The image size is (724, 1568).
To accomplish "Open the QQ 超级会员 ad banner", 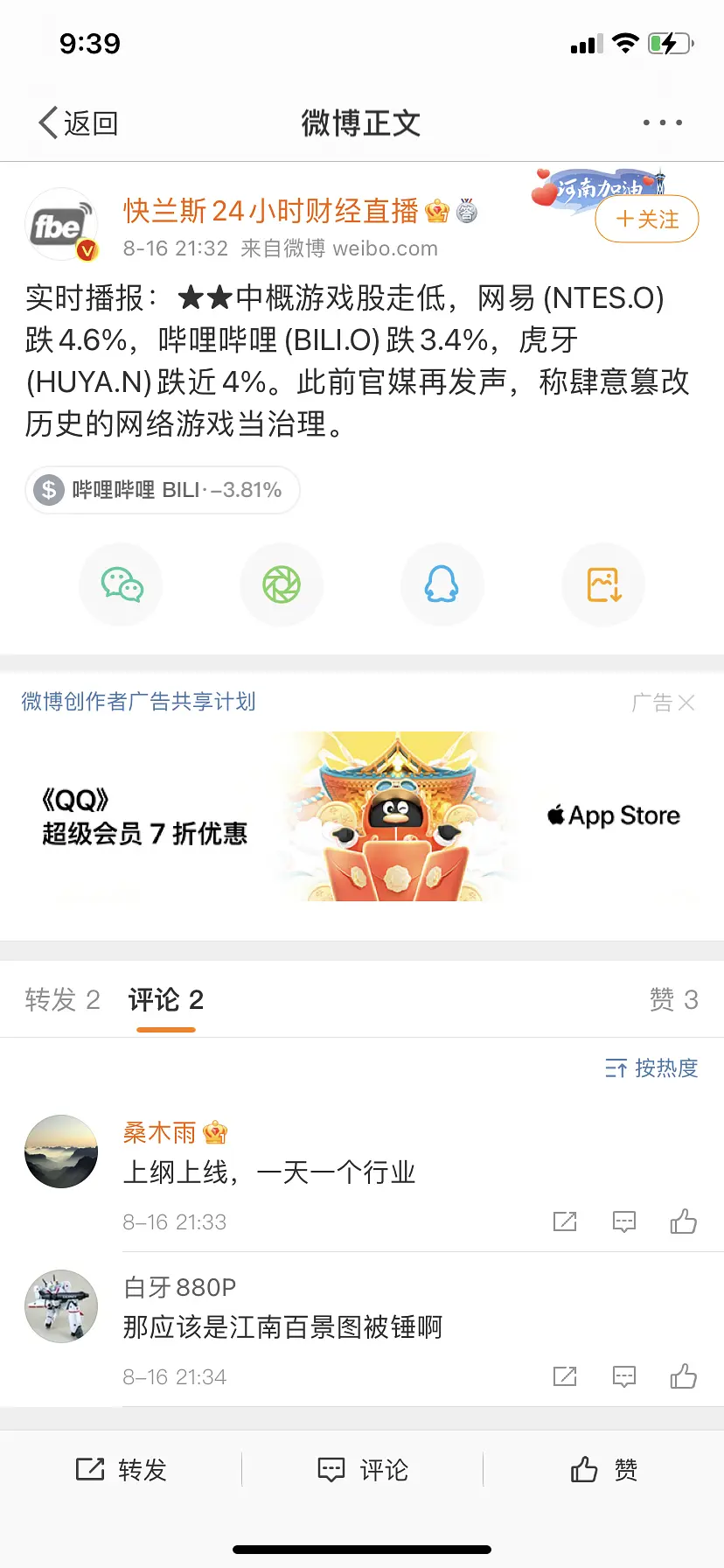I will pyautogui.click(x=361, y=816).
